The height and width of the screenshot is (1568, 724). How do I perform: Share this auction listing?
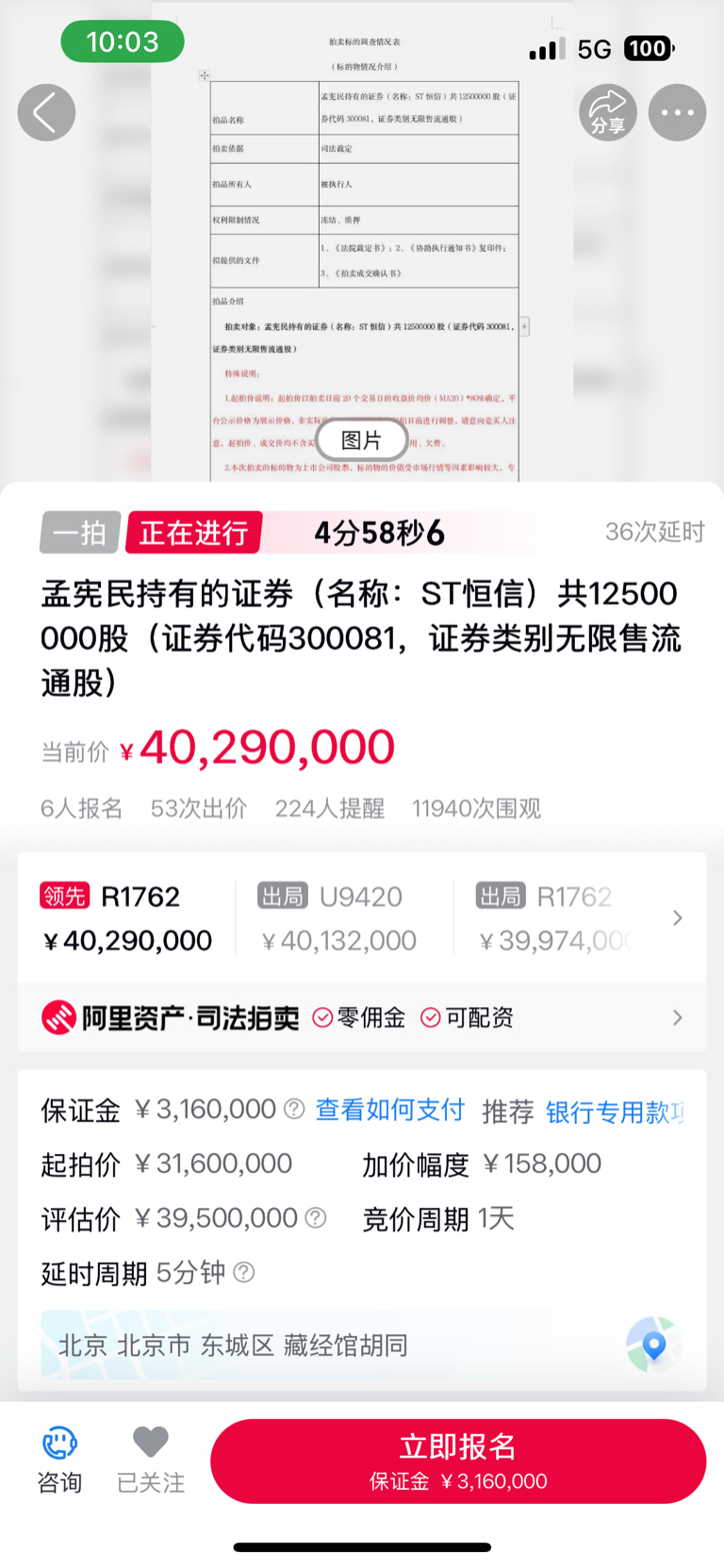pos(608,112)
